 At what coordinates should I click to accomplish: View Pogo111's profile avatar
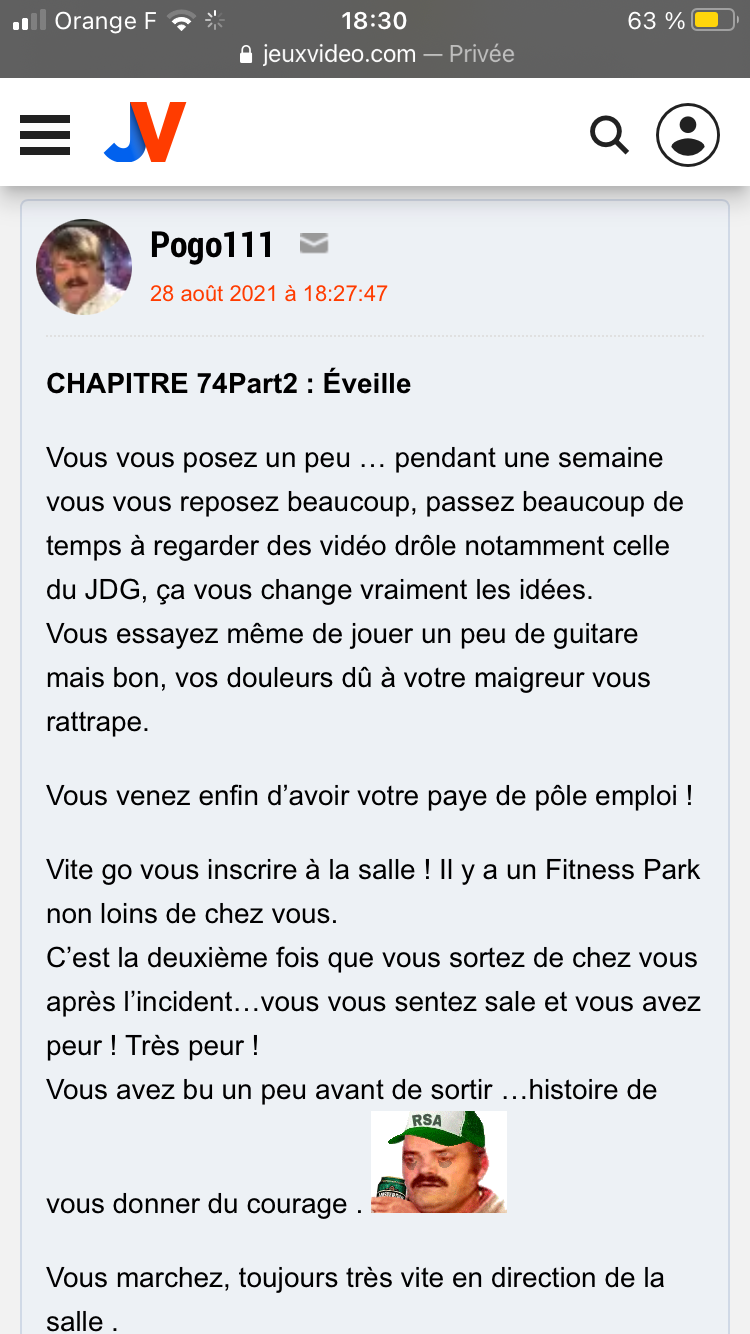(x=84, y=267)
